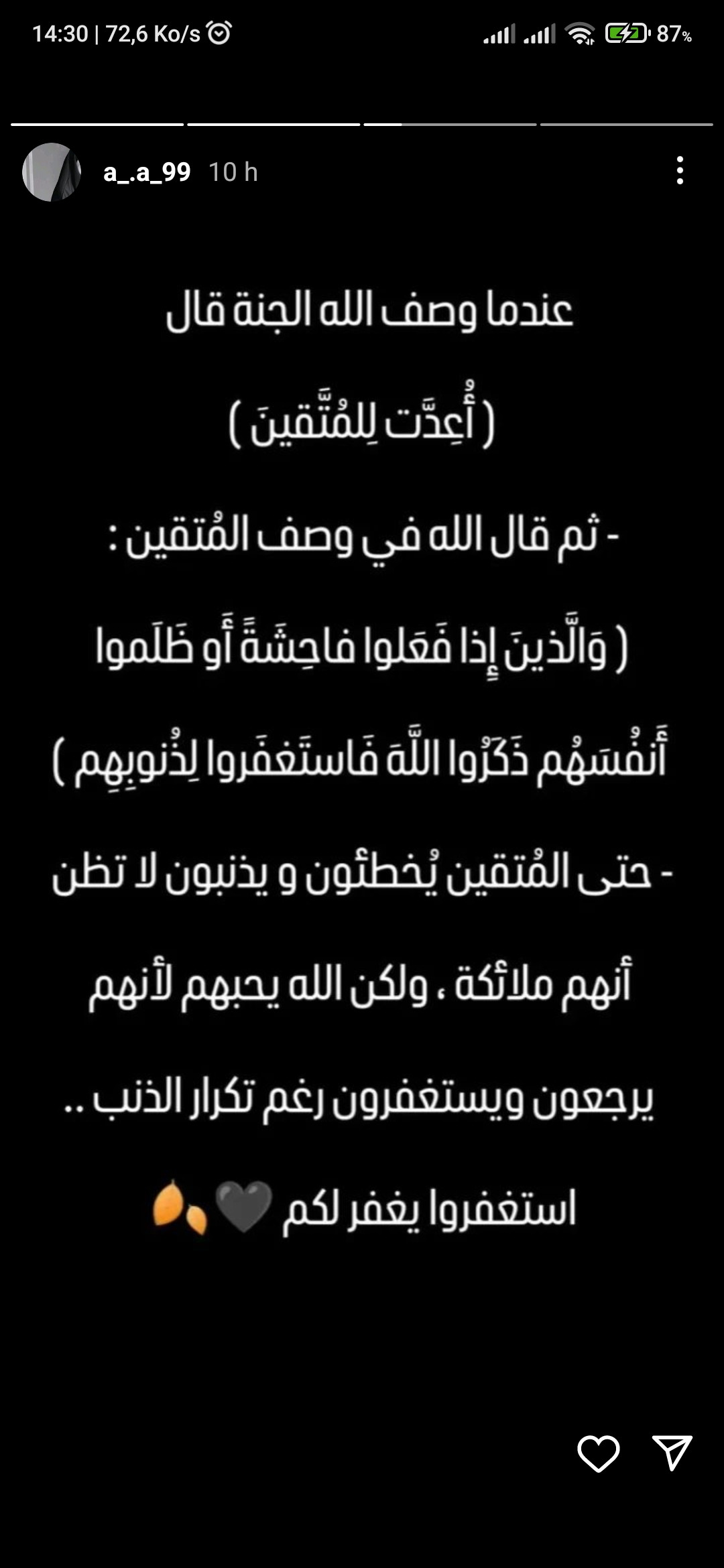Open the three-dot story options menu
724x1568 pixels.
(x=680, y=171)
